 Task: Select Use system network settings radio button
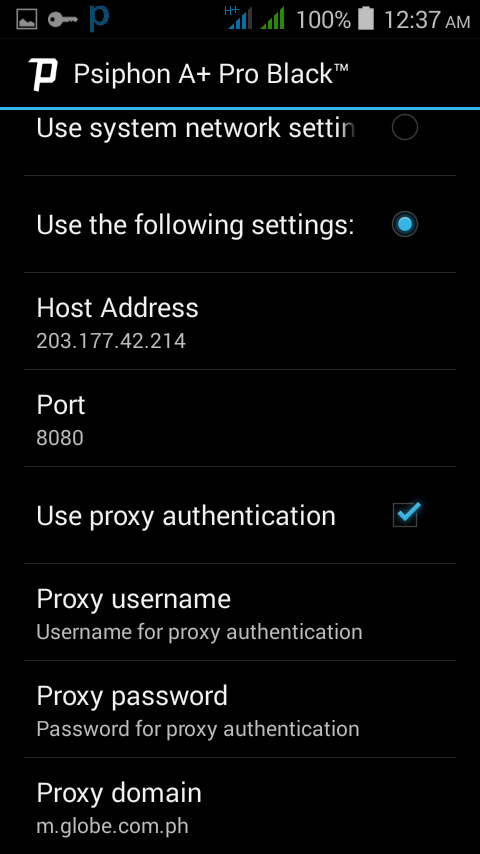pos(404,128)
